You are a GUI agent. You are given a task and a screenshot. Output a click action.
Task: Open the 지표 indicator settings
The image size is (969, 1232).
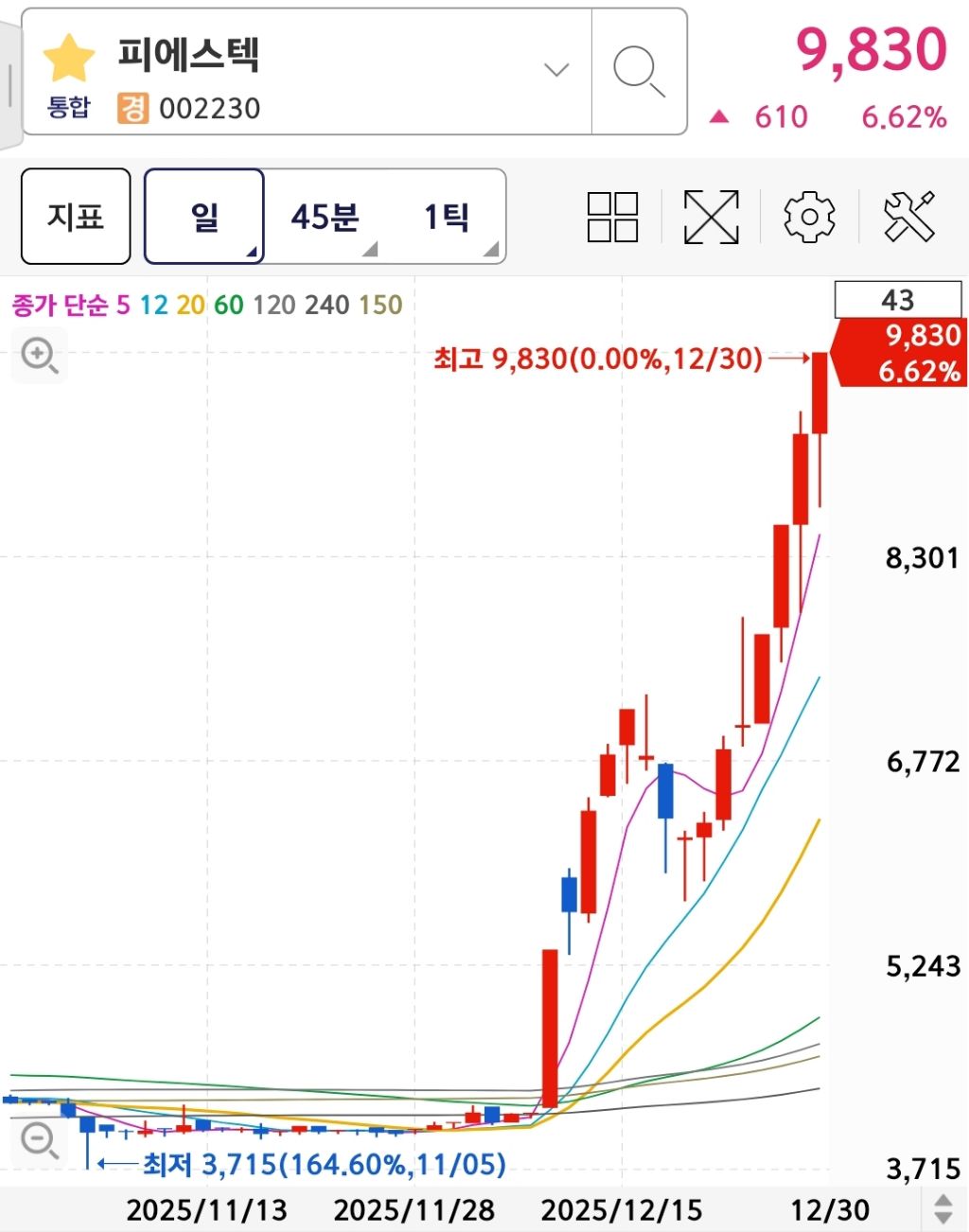(x=76, y=217)
